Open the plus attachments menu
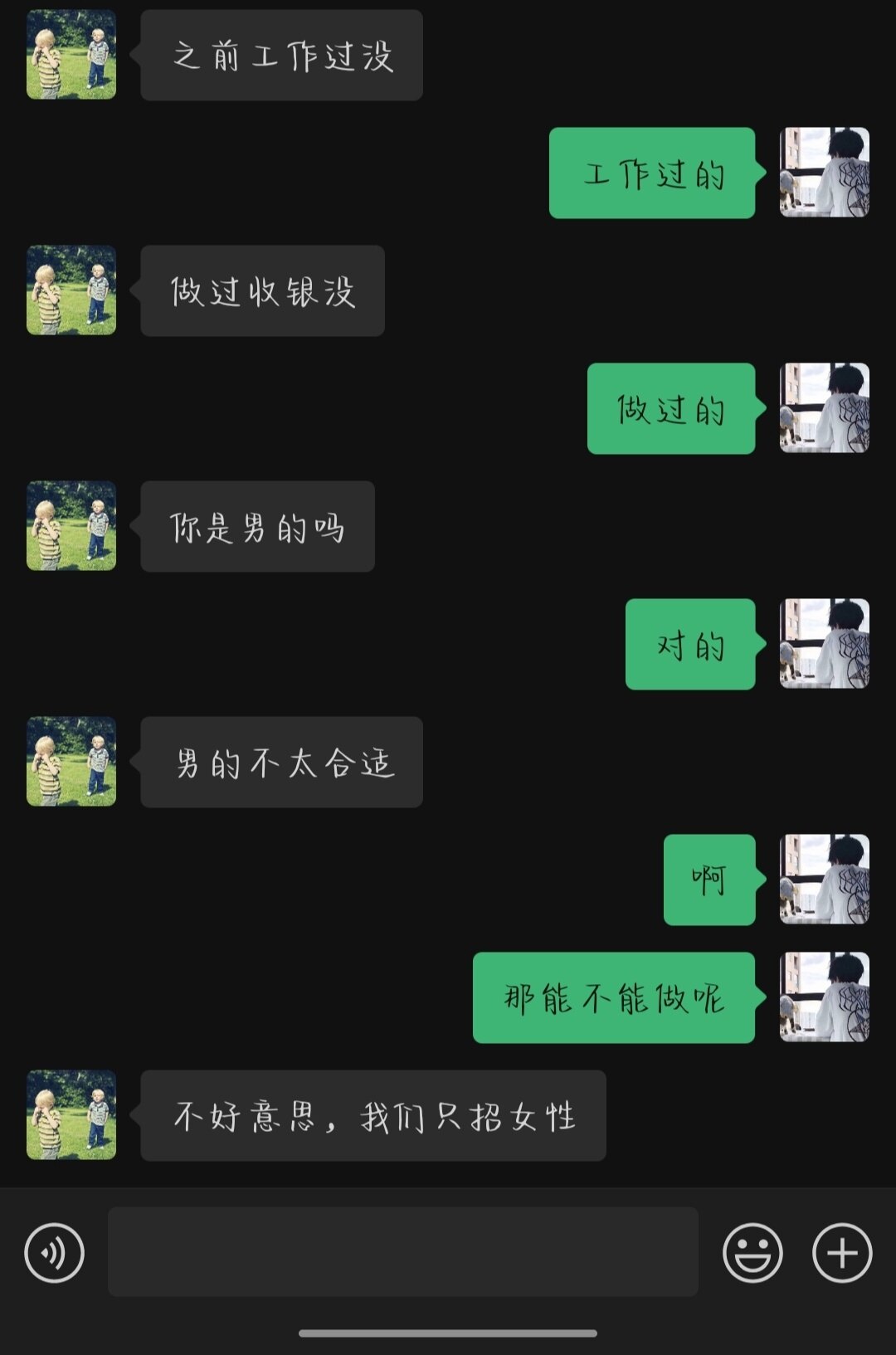This screenshot has width=896, height=1355. [x=841, y=1252]
